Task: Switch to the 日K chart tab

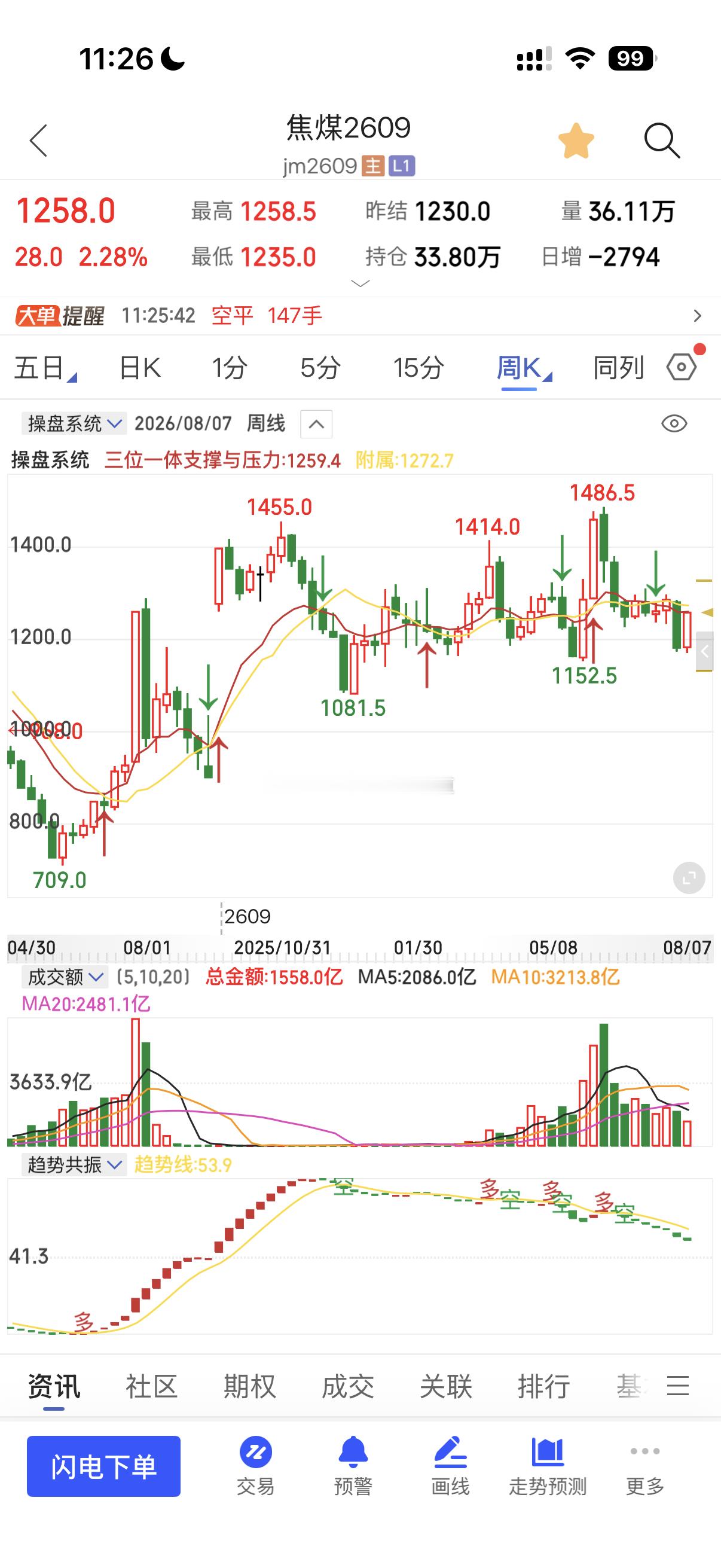Action: tap(139, 368)
